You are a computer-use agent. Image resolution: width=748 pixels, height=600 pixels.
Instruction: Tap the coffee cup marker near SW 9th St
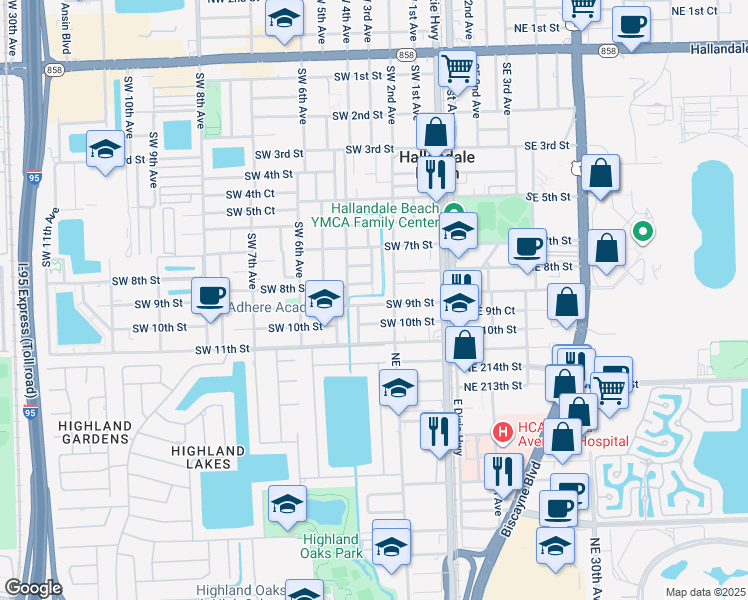pyautogui.click(x=210, y=299)
